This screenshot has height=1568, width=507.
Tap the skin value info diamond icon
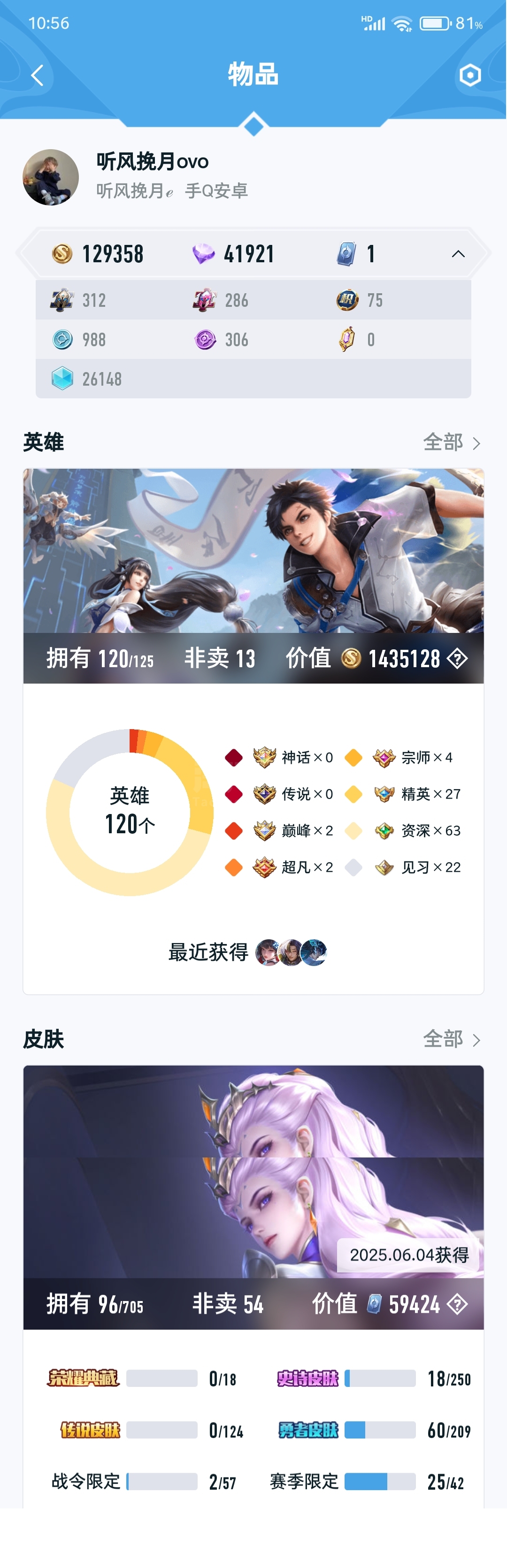[x=458, y=1304]
